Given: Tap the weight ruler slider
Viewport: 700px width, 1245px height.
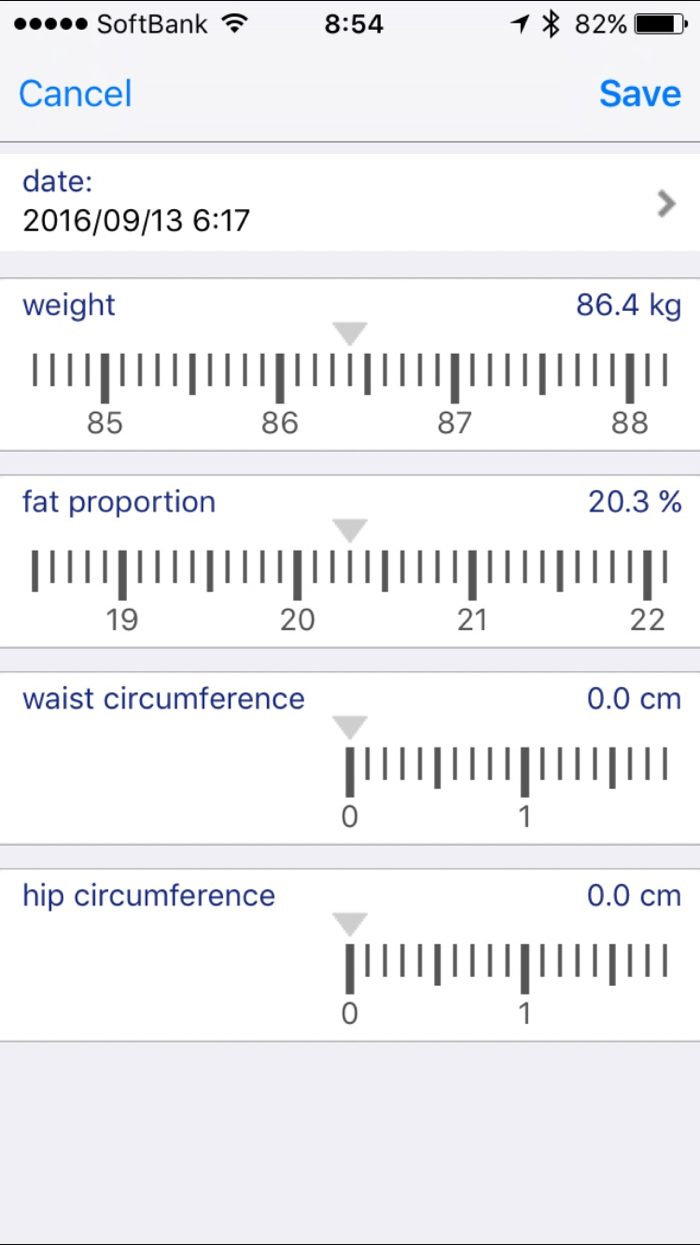Looking at the screenshot, I should [x=350, y=378].
